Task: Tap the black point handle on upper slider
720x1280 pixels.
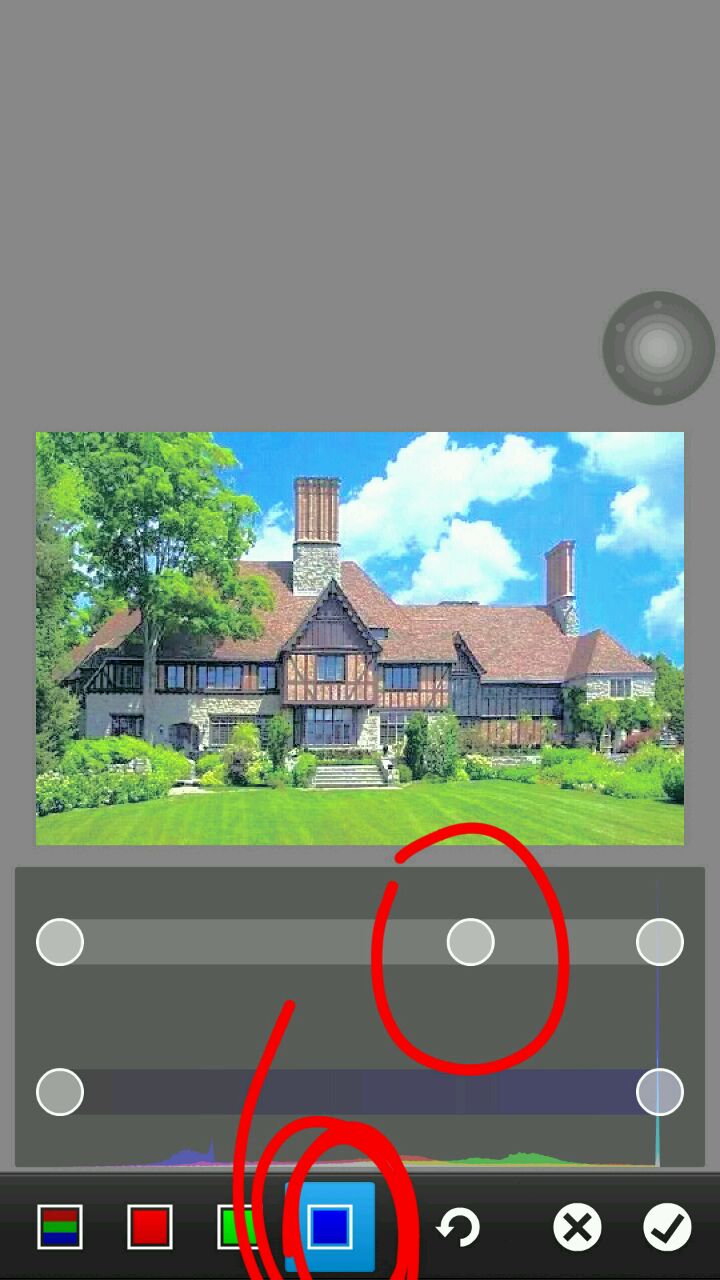Action: click(x=60, y=942)
